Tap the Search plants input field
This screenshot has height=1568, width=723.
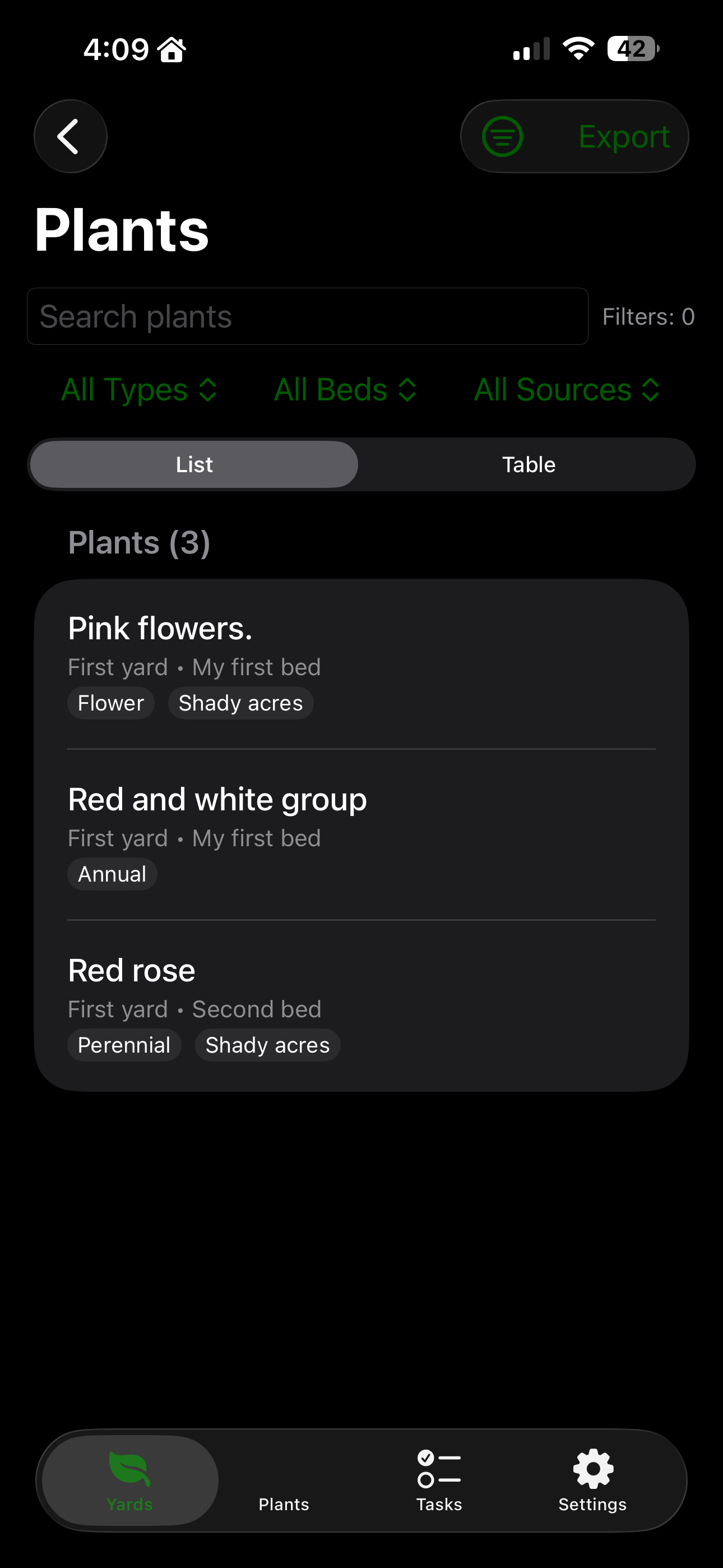306,316
